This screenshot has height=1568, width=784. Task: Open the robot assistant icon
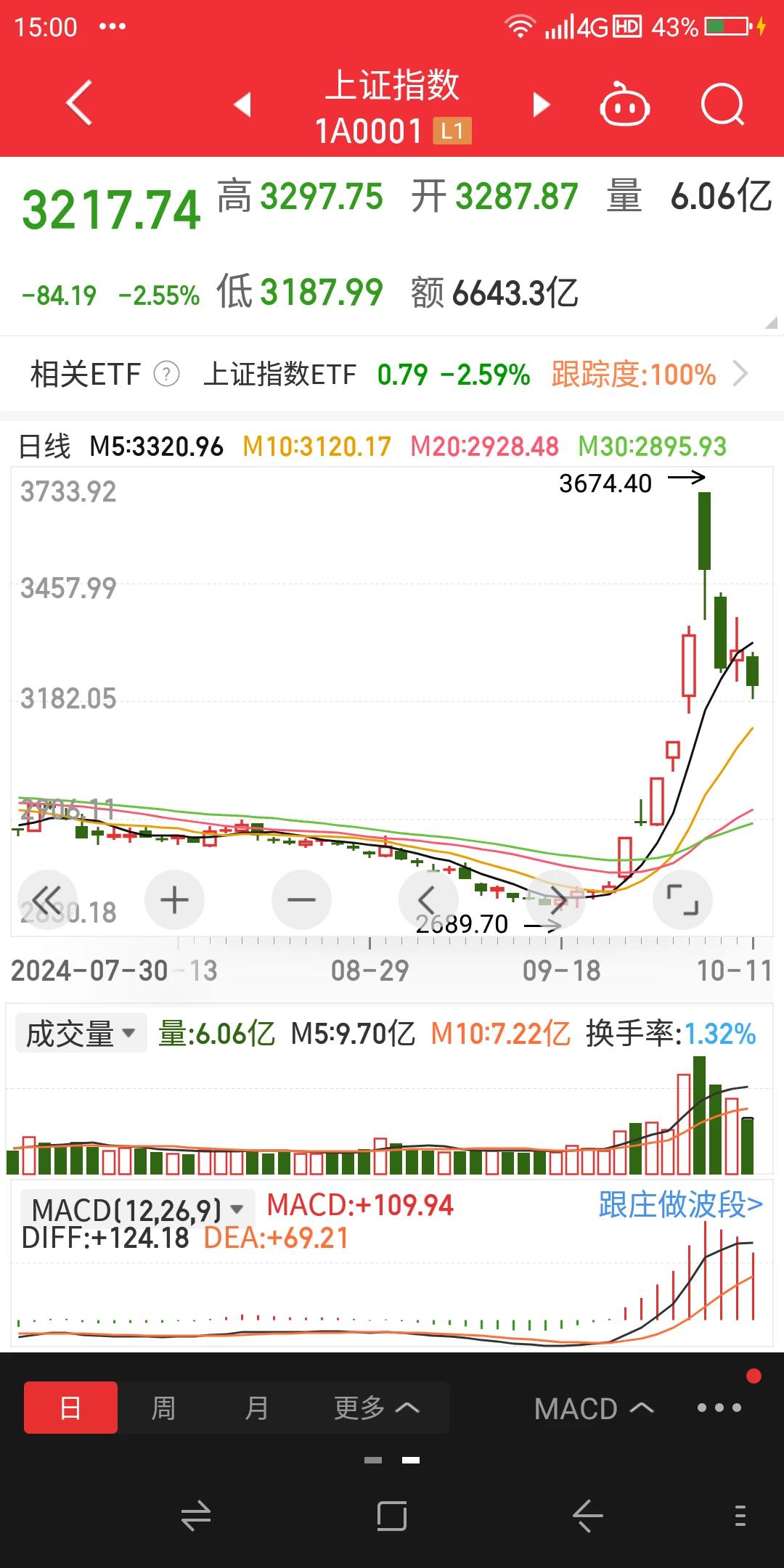[624, 106]
